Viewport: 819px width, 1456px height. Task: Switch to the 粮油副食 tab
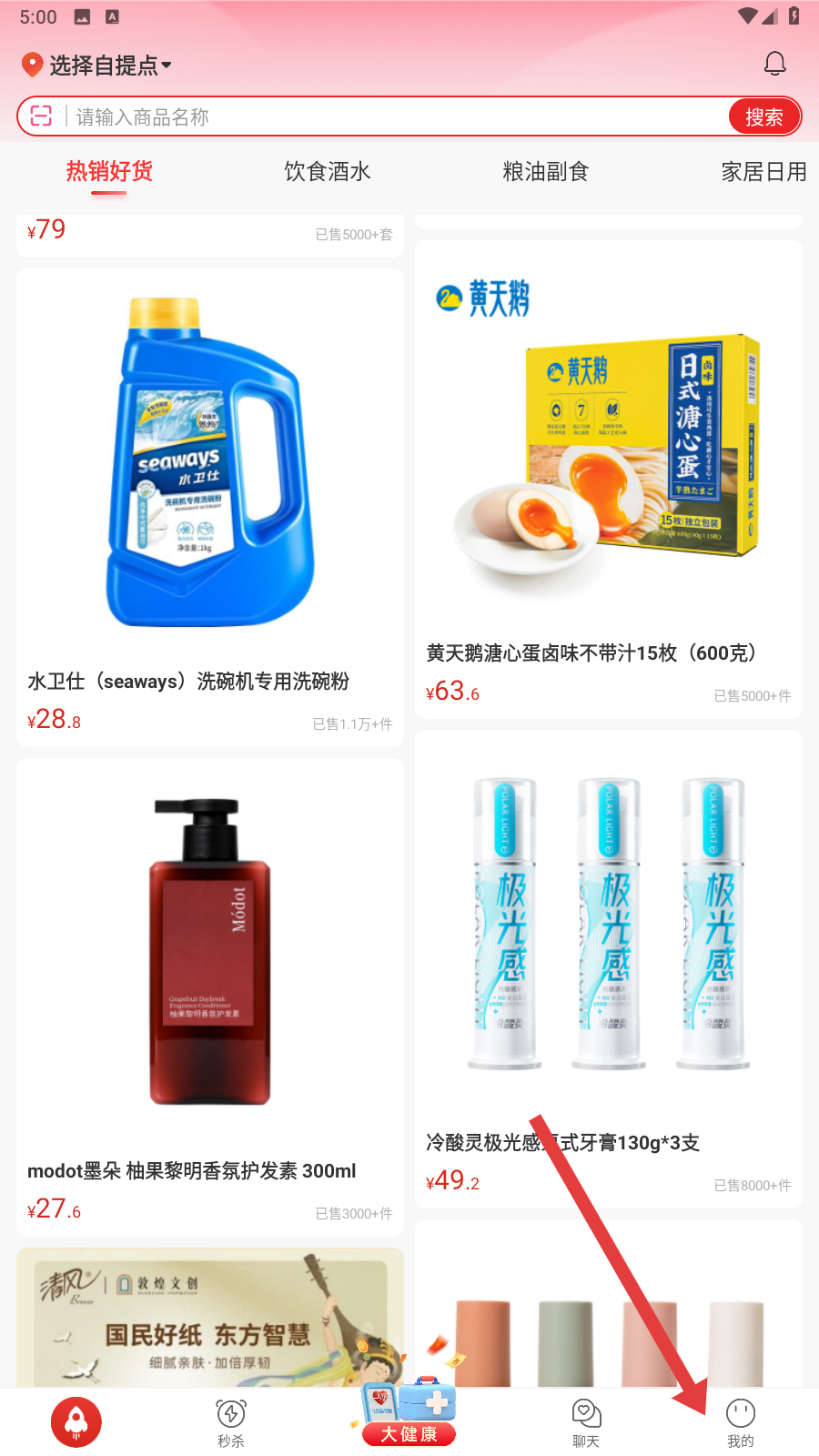coord(546,171)
